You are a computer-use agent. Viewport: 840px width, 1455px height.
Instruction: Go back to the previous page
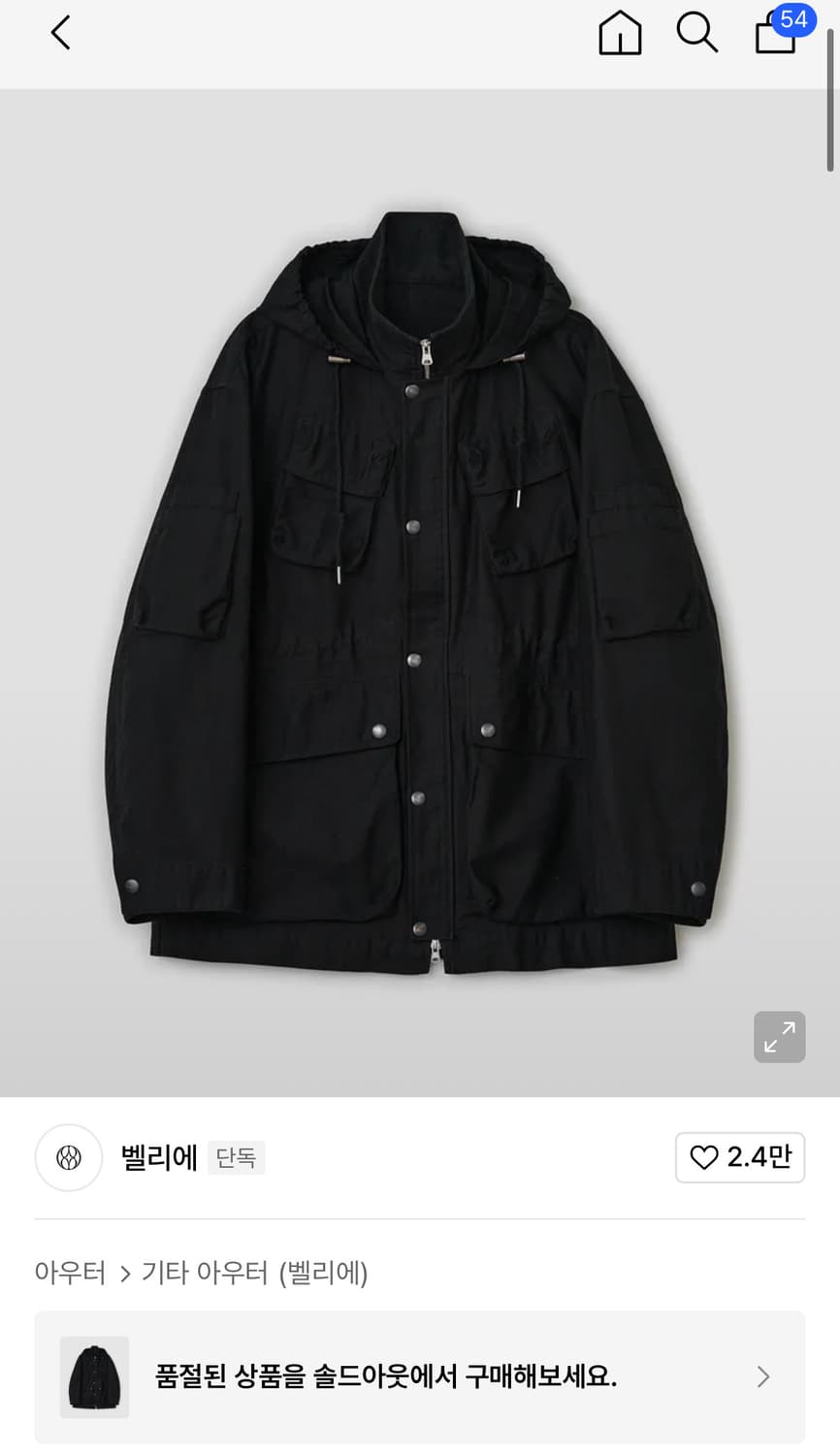coord(61,33)
